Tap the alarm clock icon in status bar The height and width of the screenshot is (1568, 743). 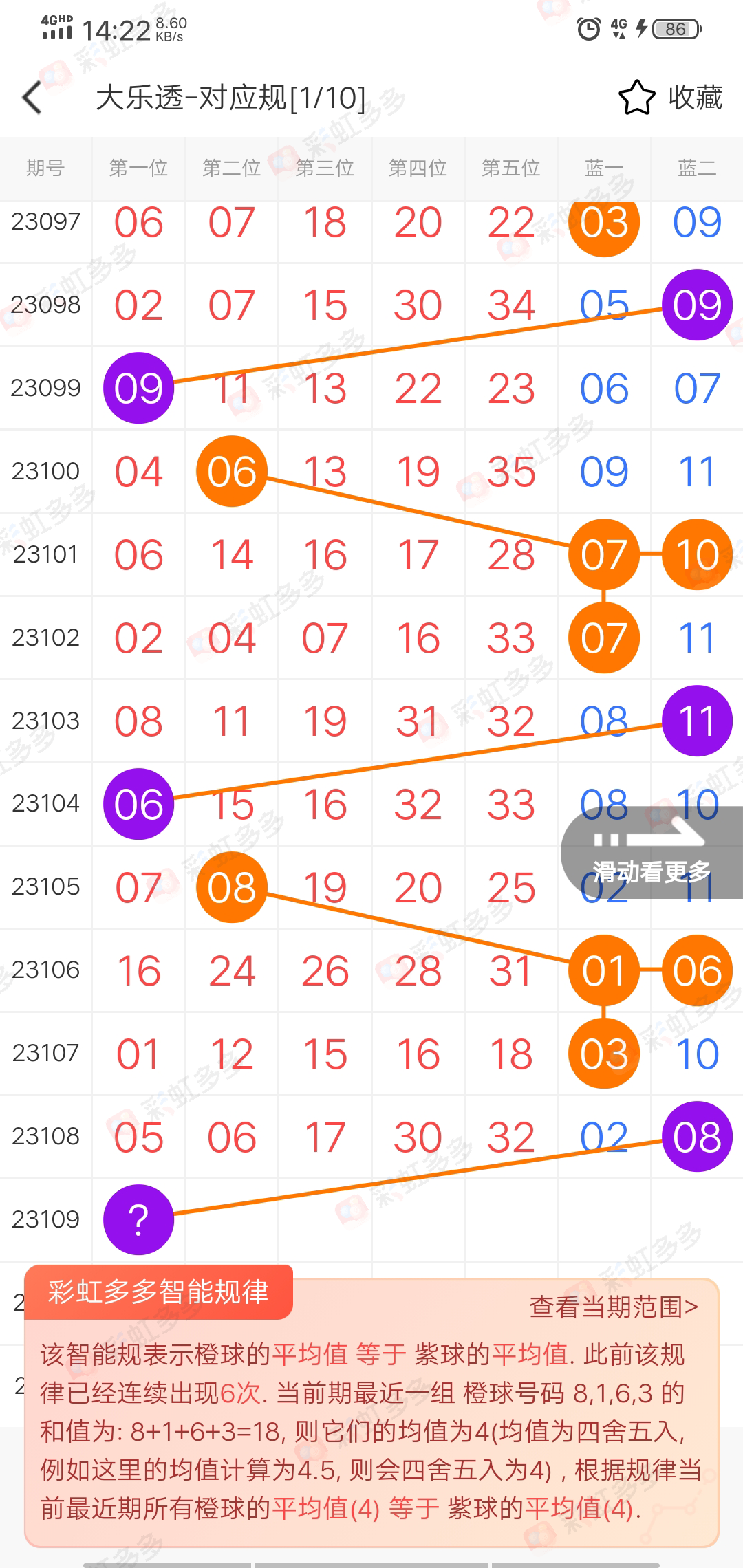588,28
